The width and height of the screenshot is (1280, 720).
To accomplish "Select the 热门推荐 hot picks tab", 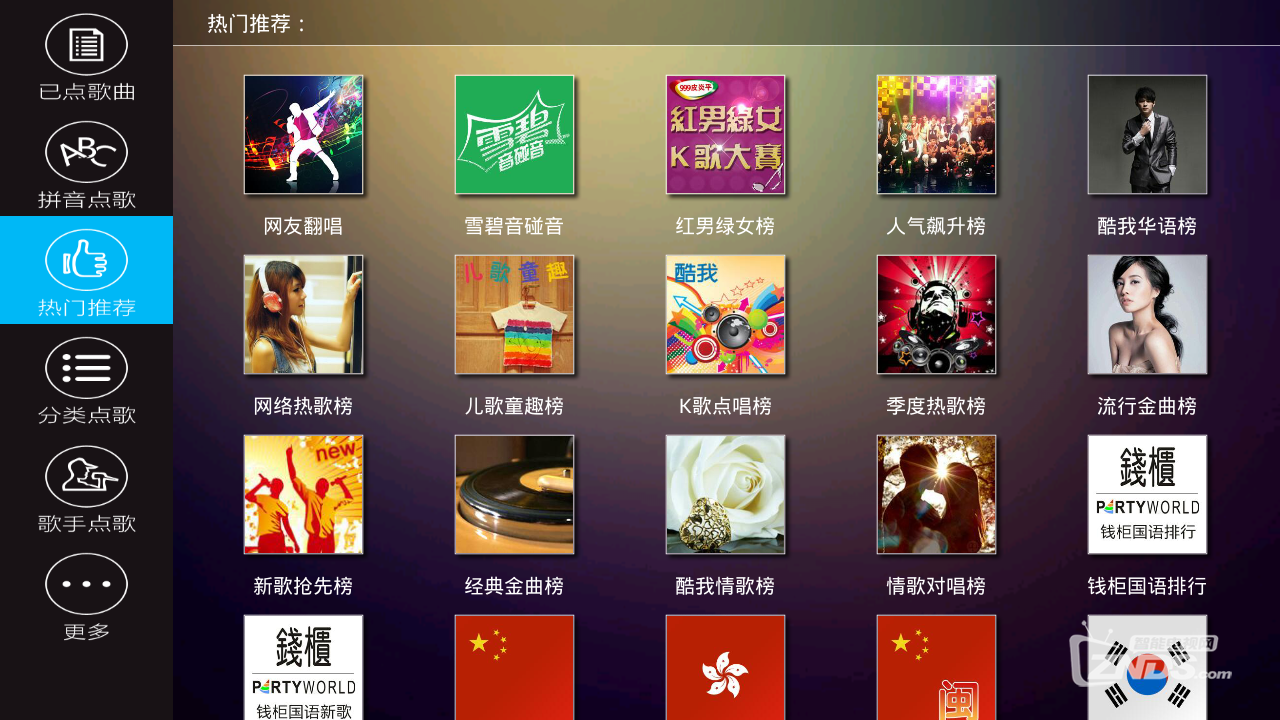I will (86, 271).
